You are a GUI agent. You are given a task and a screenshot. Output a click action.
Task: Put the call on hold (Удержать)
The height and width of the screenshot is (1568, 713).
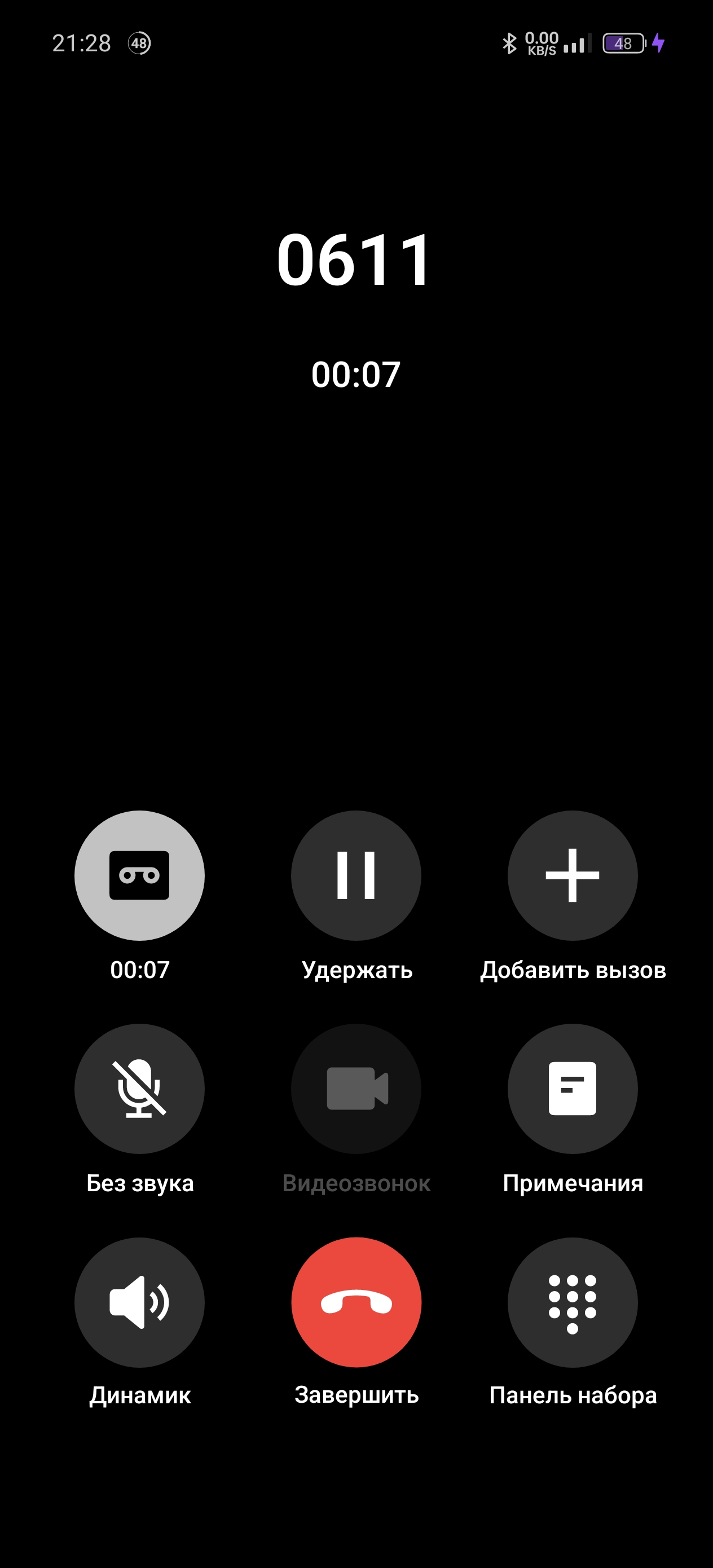coord(356,875)
